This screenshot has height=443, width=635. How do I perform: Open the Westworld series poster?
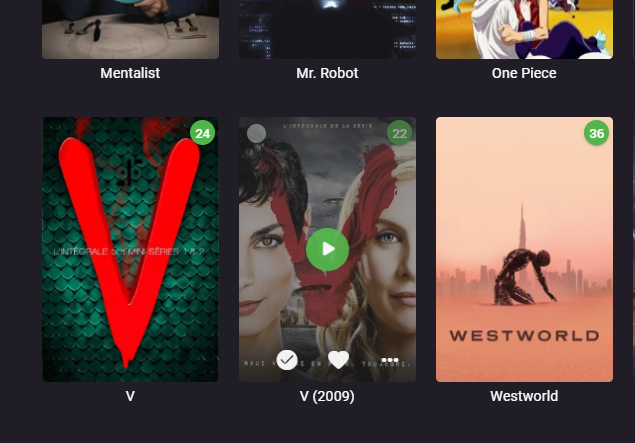524,249
